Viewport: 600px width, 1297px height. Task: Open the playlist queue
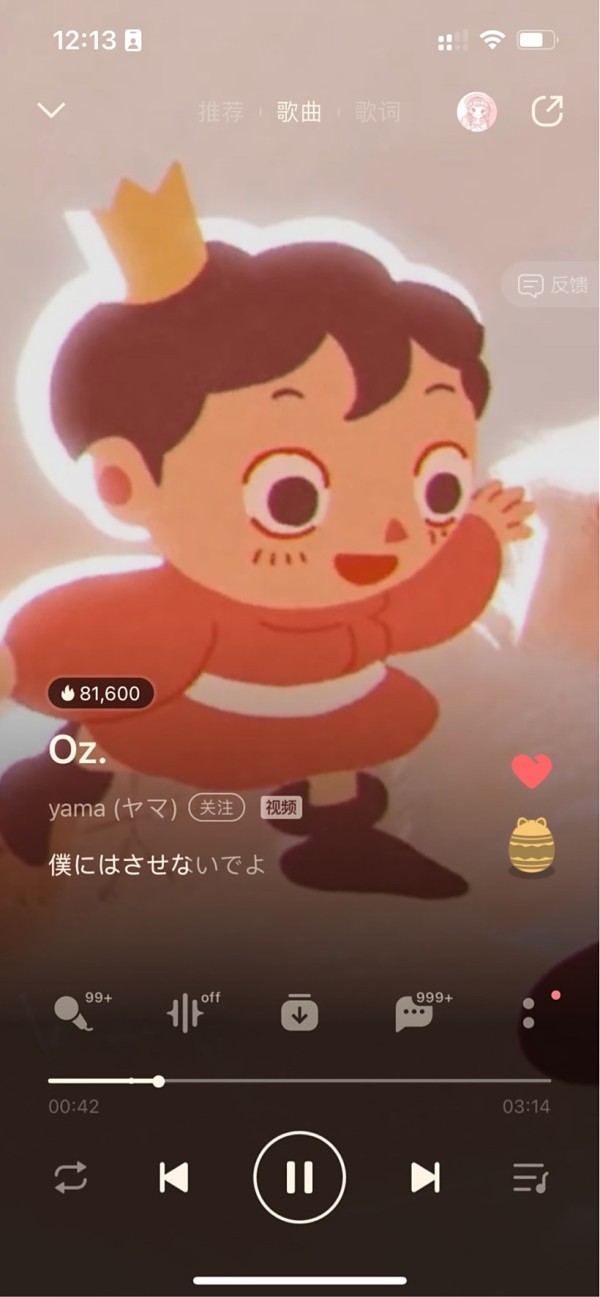[x=530, y=1177]
